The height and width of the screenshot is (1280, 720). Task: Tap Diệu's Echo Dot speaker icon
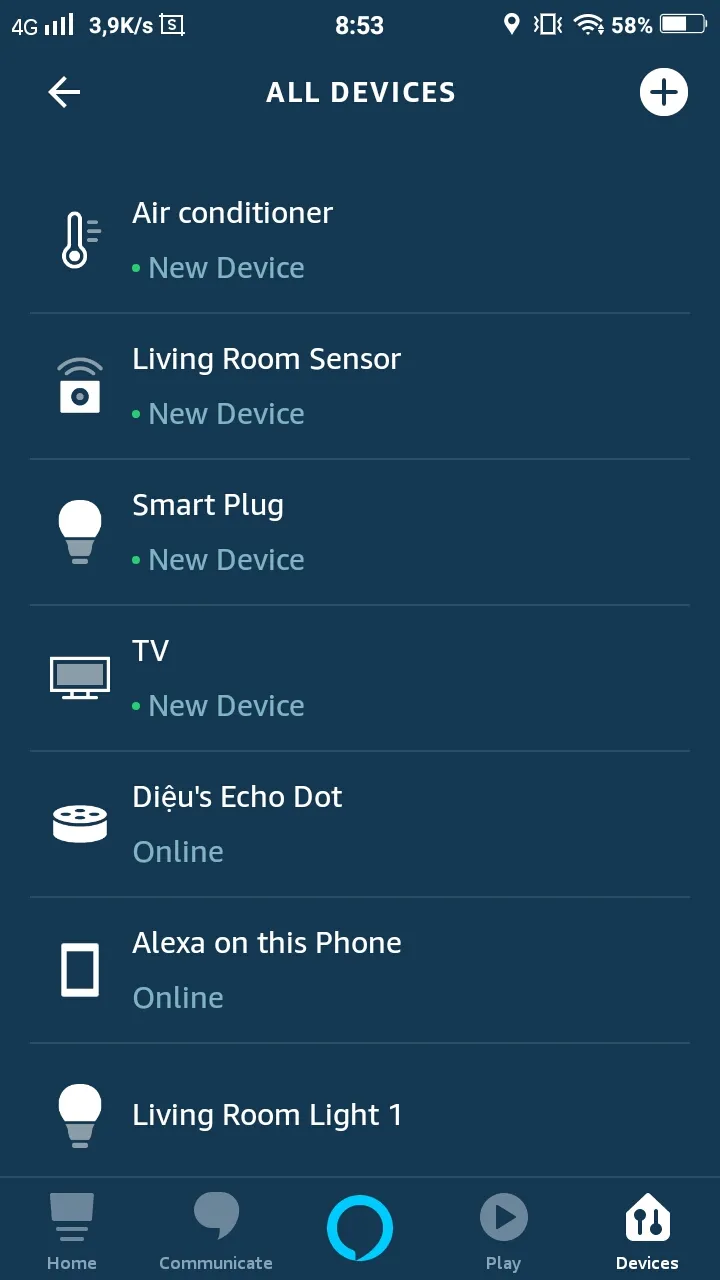point(80,822)
